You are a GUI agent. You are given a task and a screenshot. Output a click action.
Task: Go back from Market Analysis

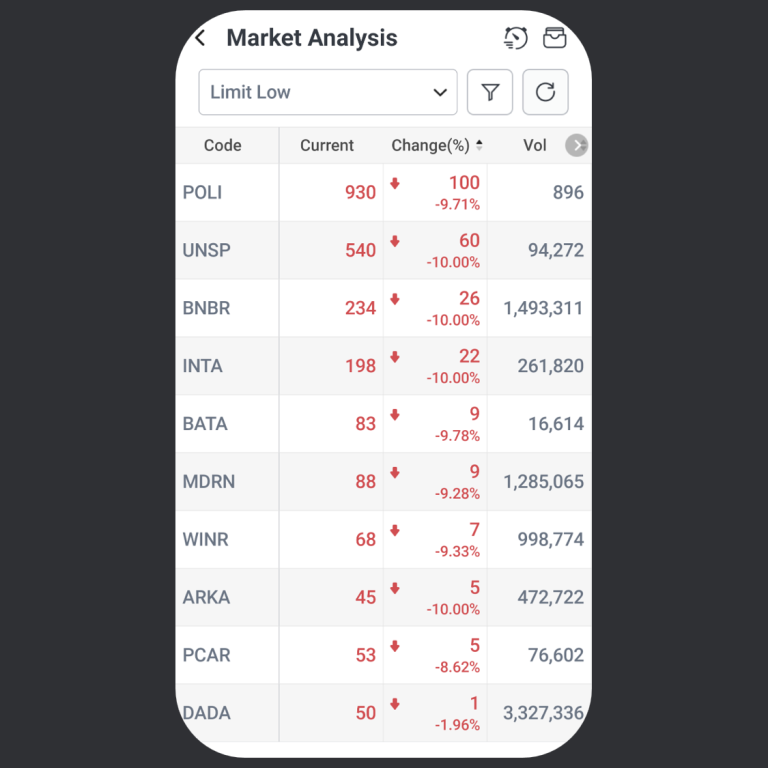tap(200, 38)
